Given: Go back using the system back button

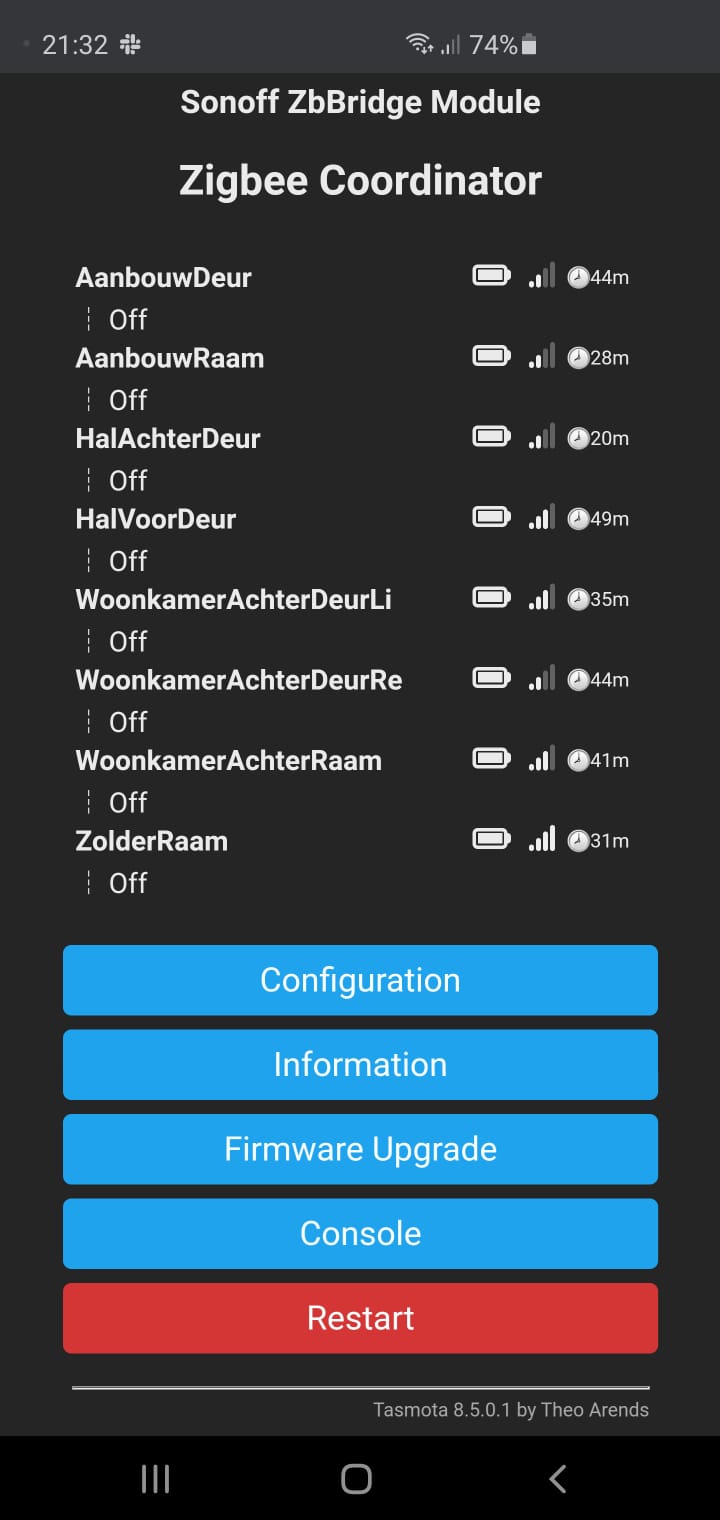Looking at the screenshot, I should coord(558,1479).
